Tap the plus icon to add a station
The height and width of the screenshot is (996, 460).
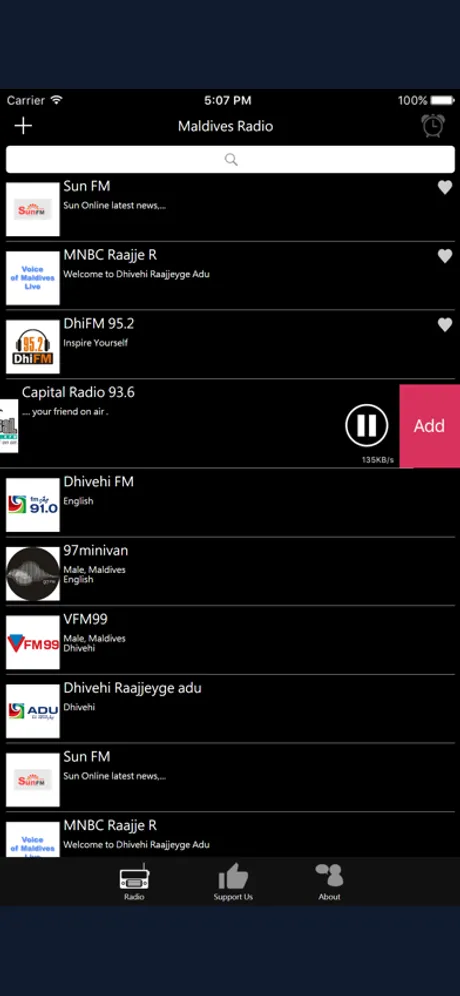pyautogui.click(x=23, y=126)
